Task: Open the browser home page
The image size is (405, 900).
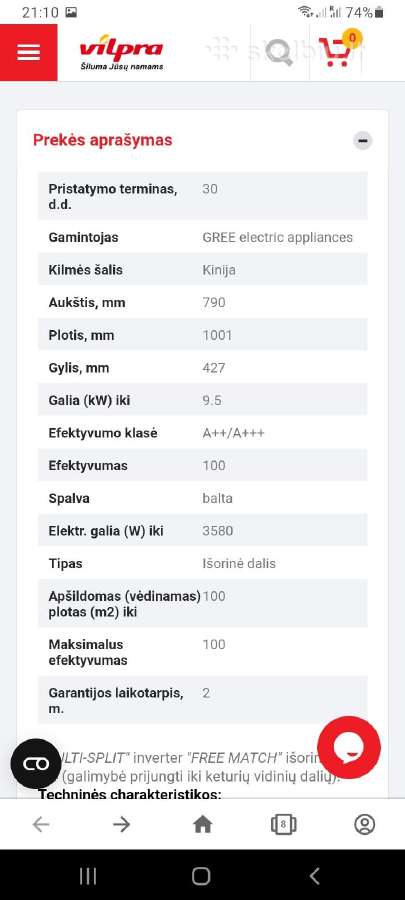Action: (202, 824)
